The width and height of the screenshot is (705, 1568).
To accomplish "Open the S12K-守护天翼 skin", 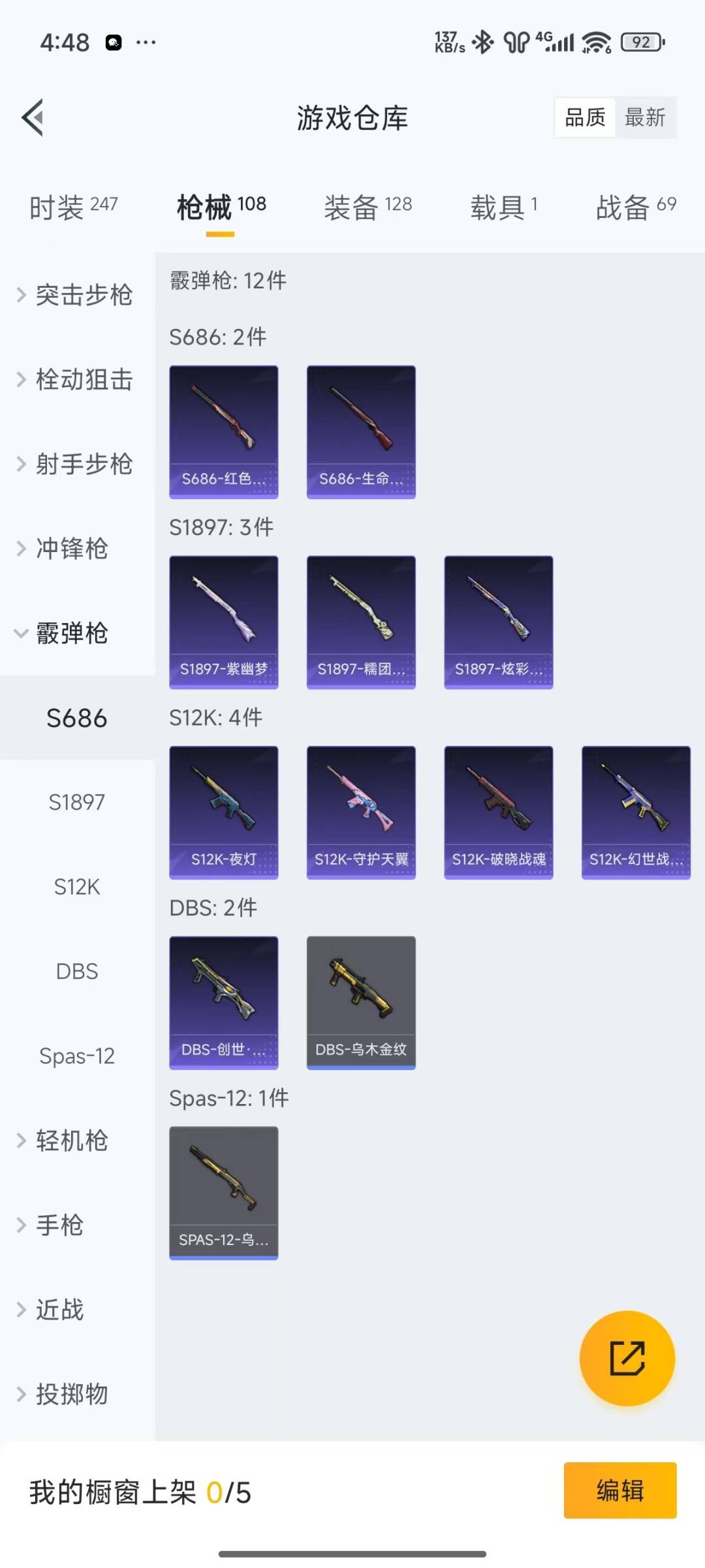I will (361, 812).
